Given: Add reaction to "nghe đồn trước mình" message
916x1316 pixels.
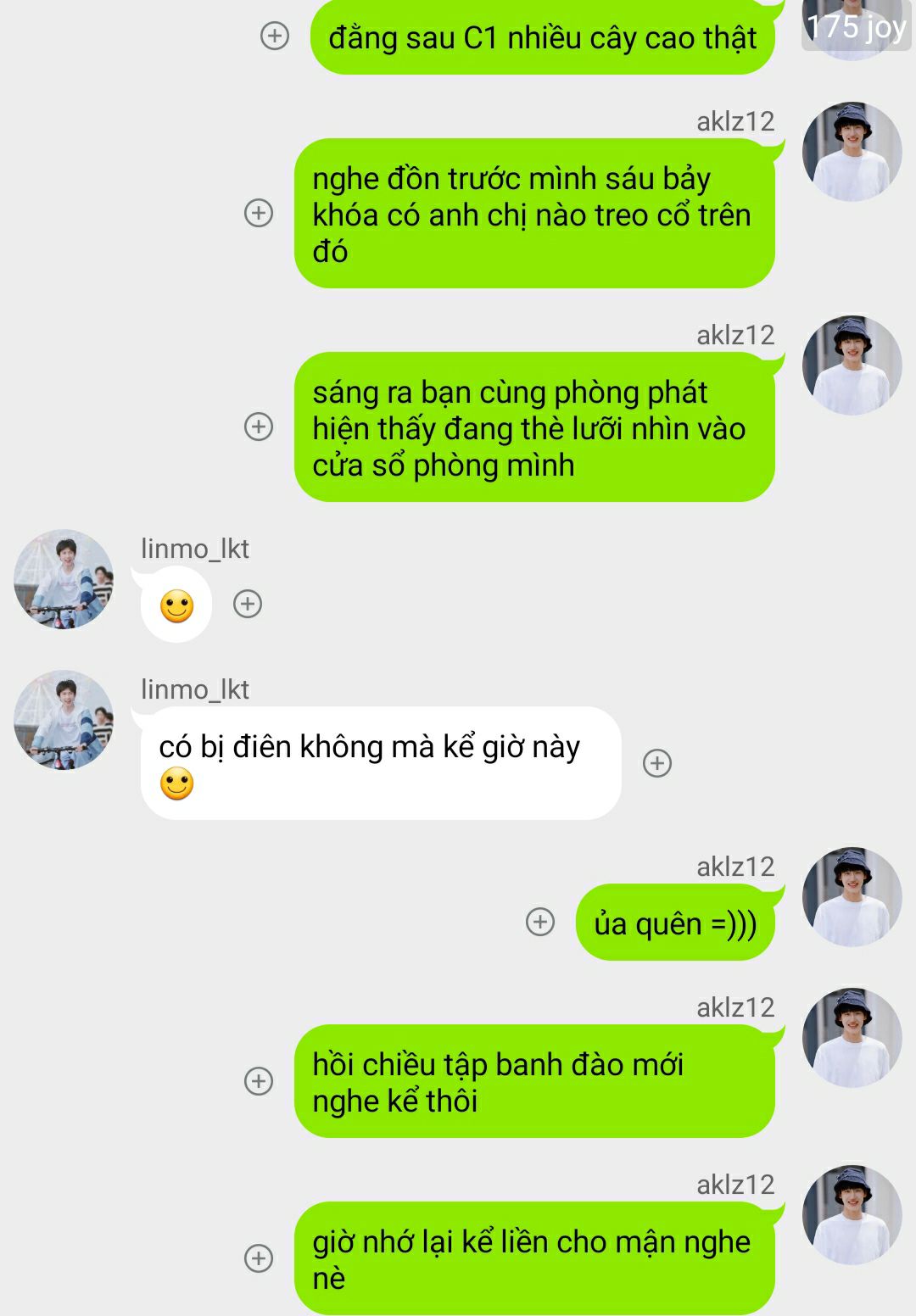Looking at the screenshot, I should point(259,213).
